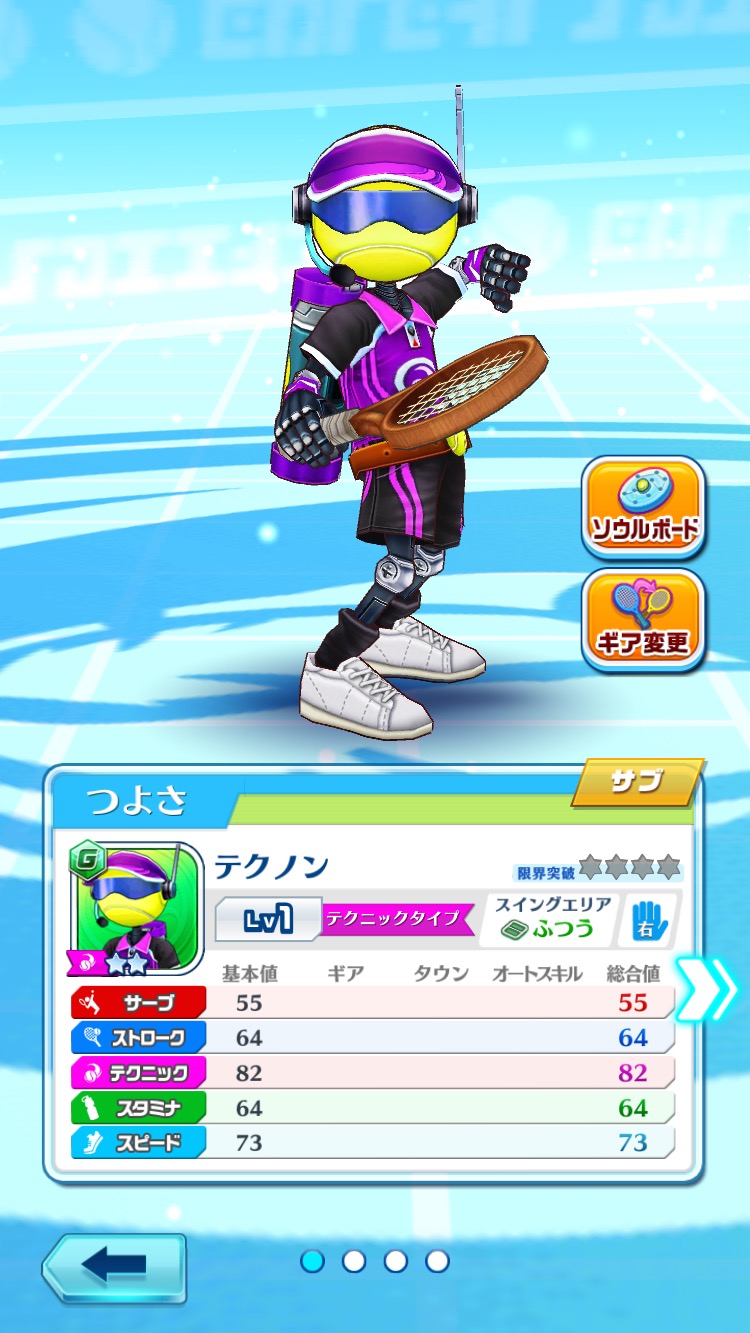Go back with the left arrow
750x1333 pixels.
pyautogui.click(x=114, y=1266)
